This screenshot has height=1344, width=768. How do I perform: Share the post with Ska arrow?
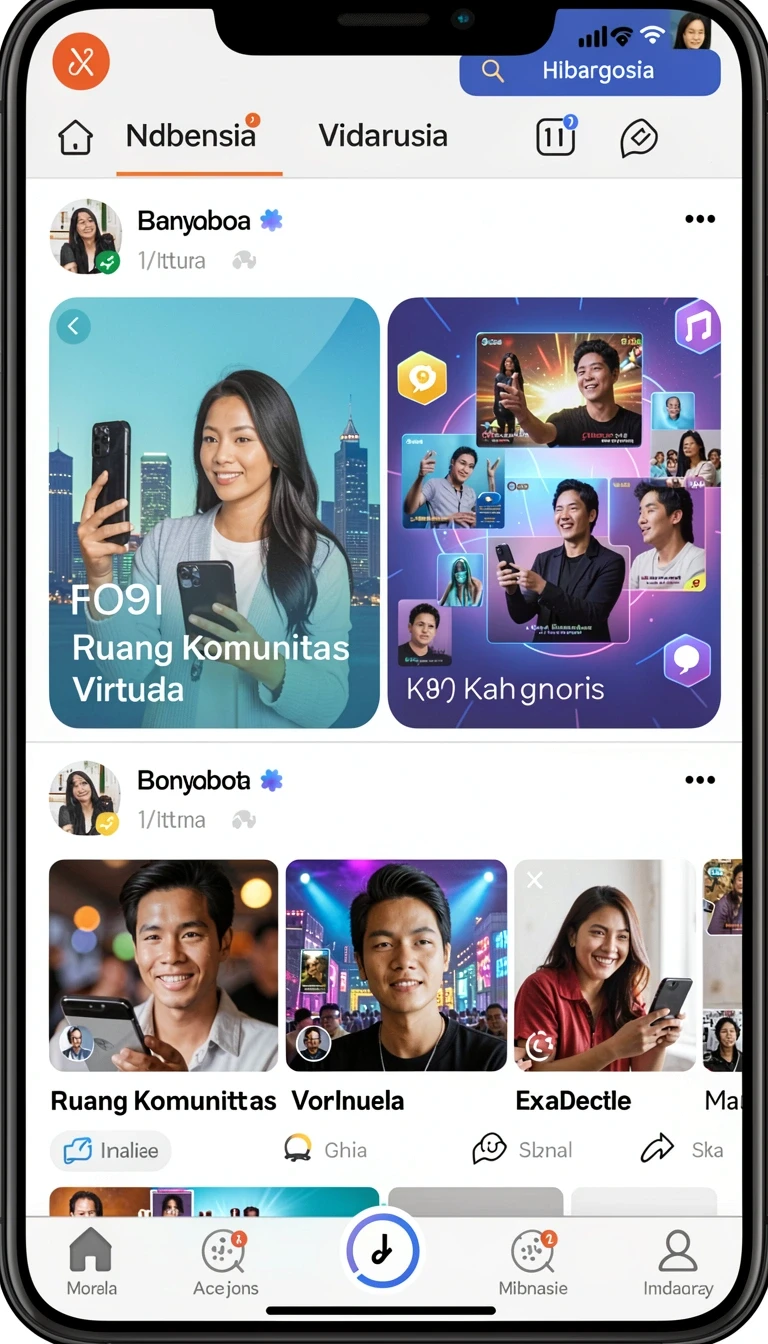[682, 1150]
